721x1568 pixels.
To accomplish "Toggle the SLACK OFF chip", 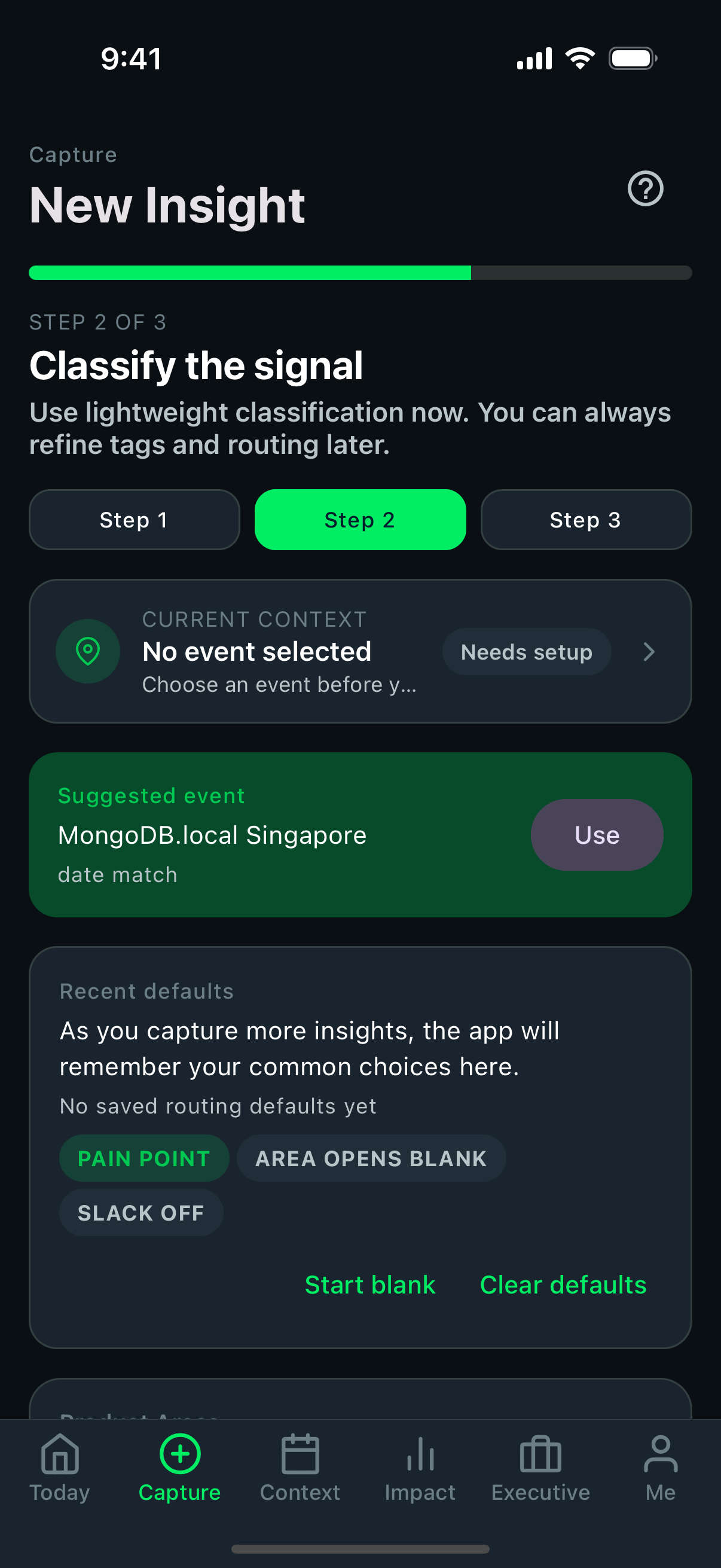I will point(140,1212).
